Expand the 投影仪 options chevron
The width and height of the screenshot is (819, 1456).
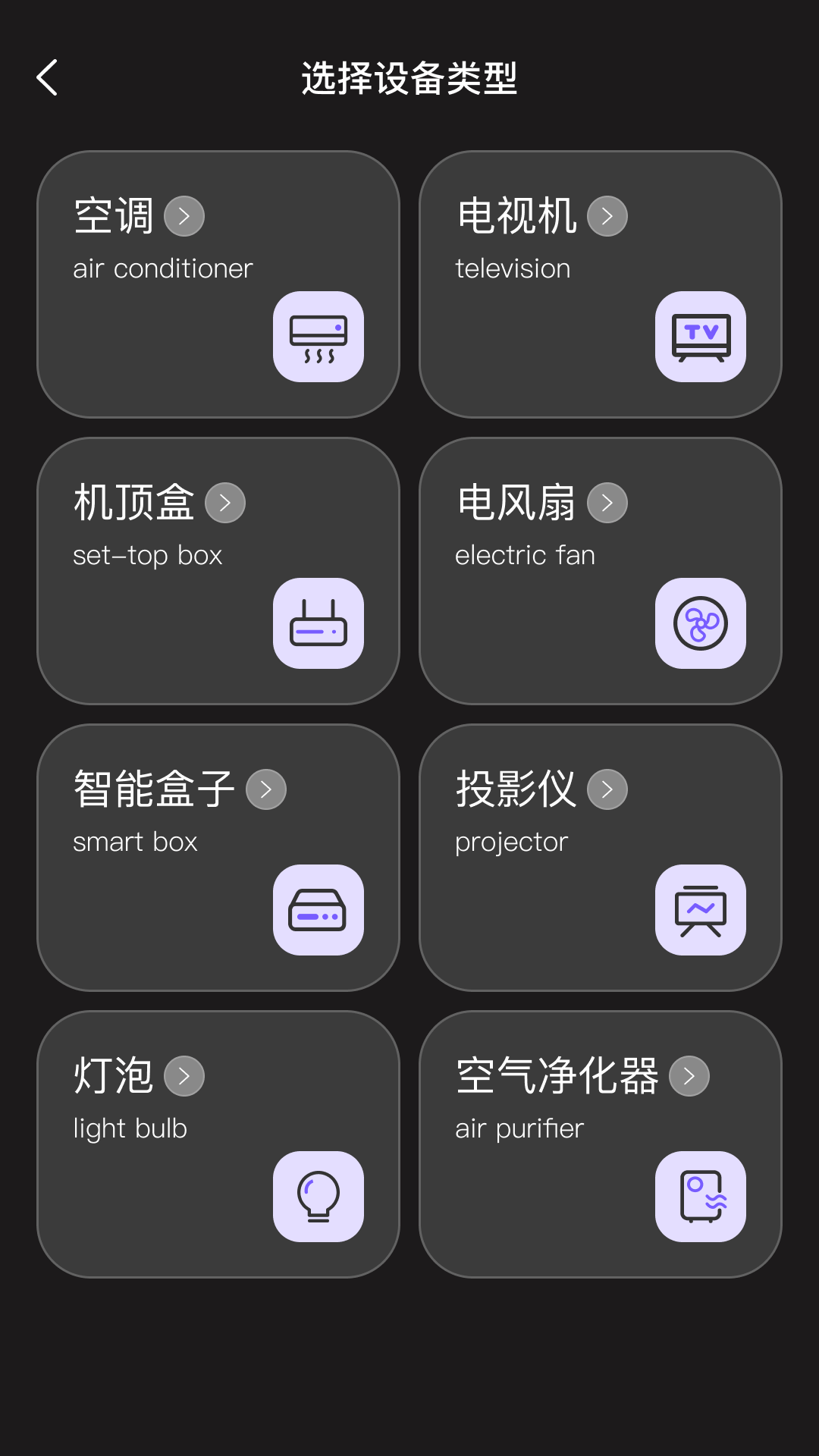(x=605, y=789)
